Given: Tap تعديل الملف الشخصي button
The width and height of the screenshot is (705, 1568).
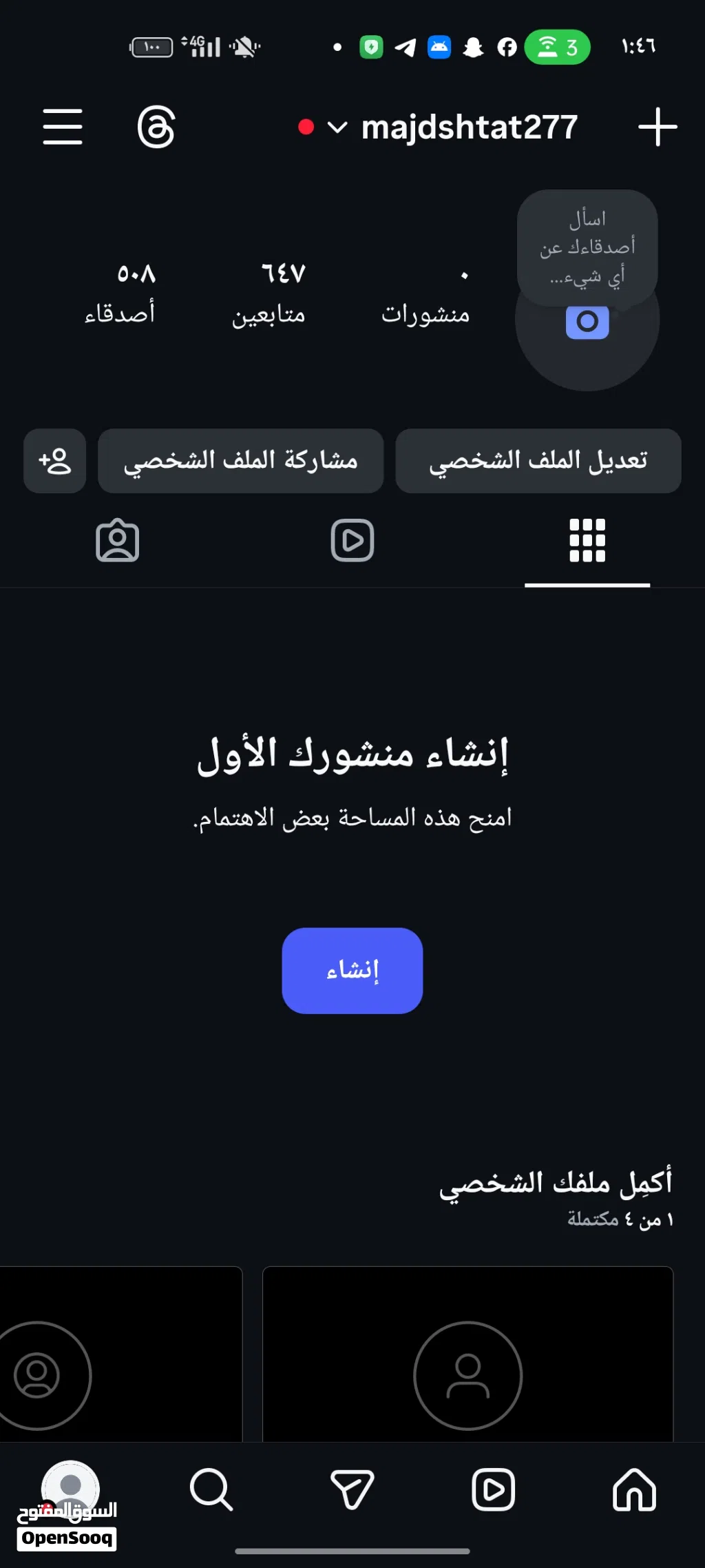Looking at the screenshot, I should 538,461.
